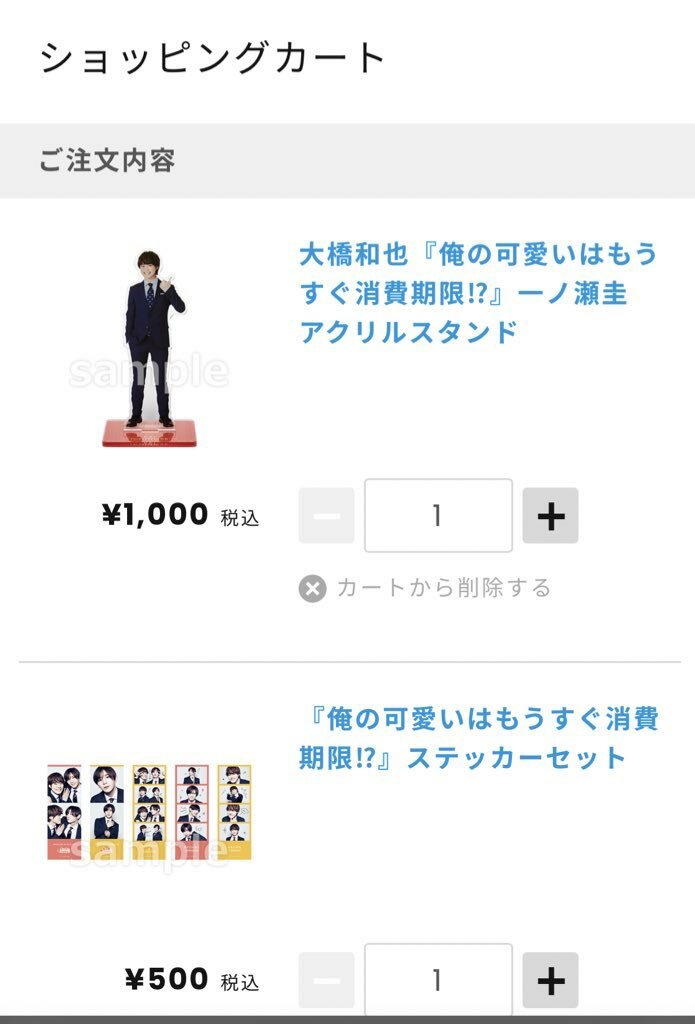Tap the sticker set quantity field
The height and width of the screenshot is (1024, 695).
pos(438,980)
